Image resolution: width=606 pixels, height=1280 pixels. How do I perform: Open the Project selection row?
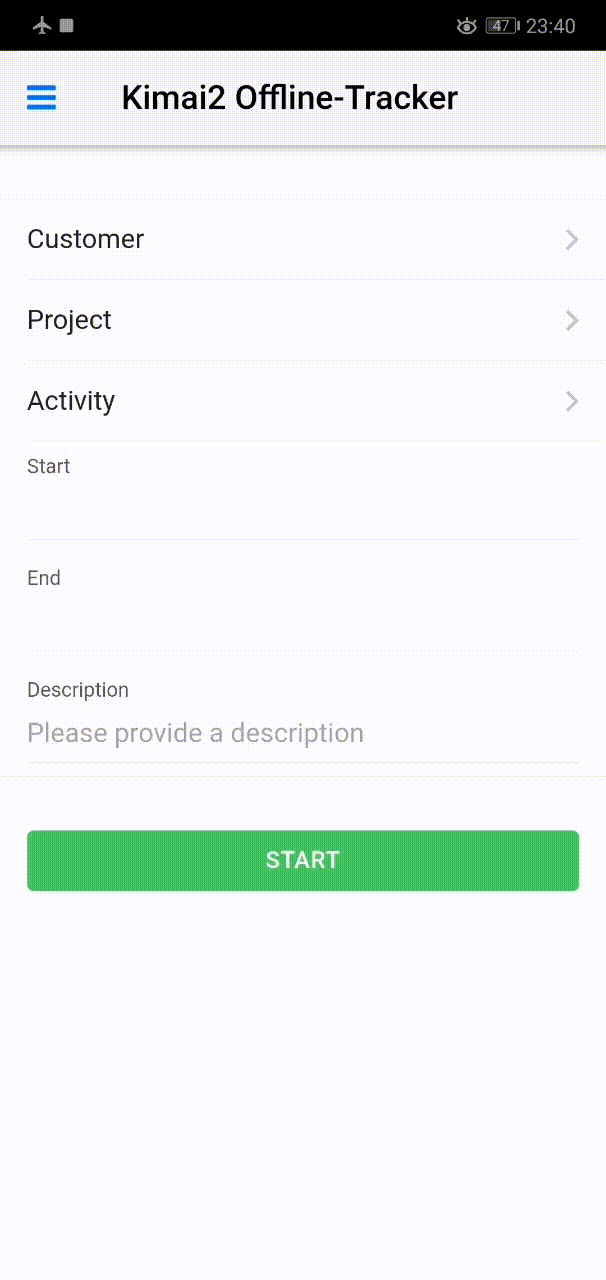303,320
